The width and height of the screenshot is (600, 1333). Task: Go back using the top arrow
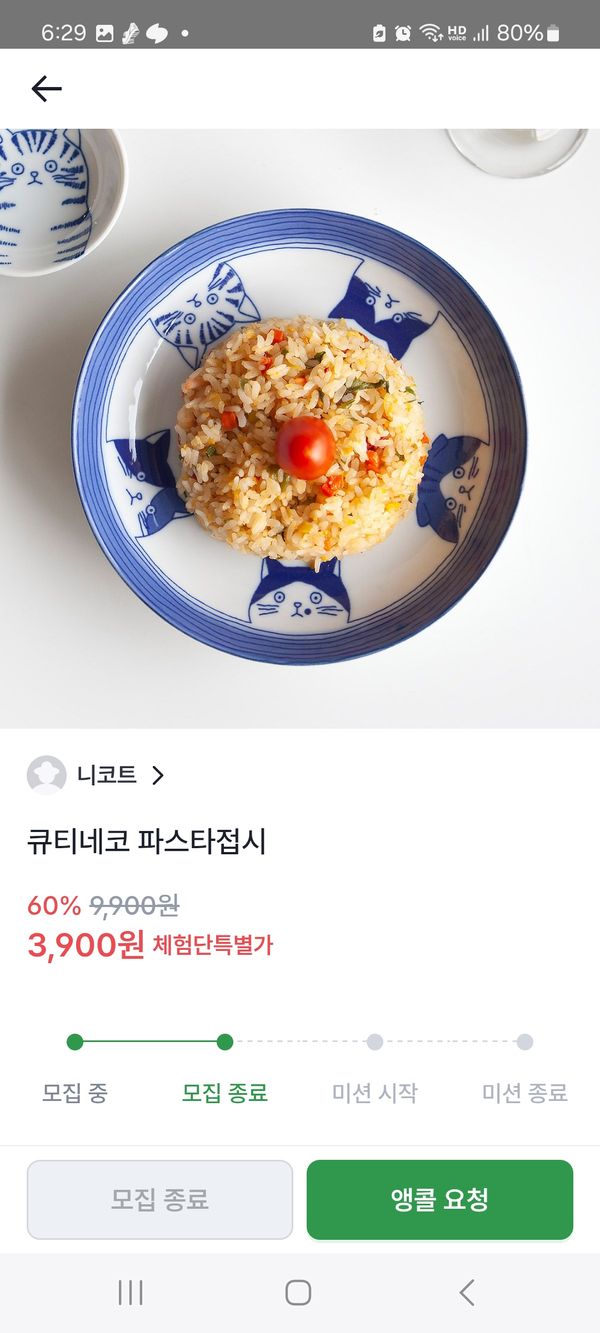click(x=46, y=89)
